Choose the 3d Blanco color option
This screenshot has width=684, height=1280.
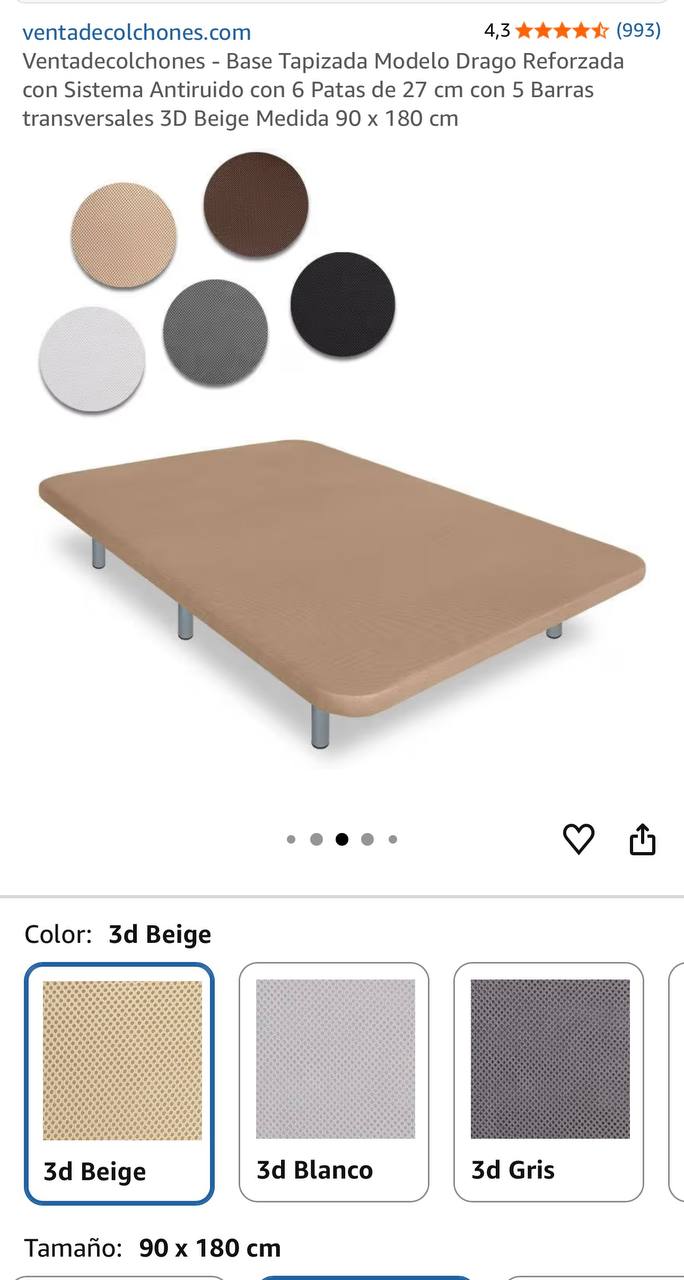[x=334, y=1082]
